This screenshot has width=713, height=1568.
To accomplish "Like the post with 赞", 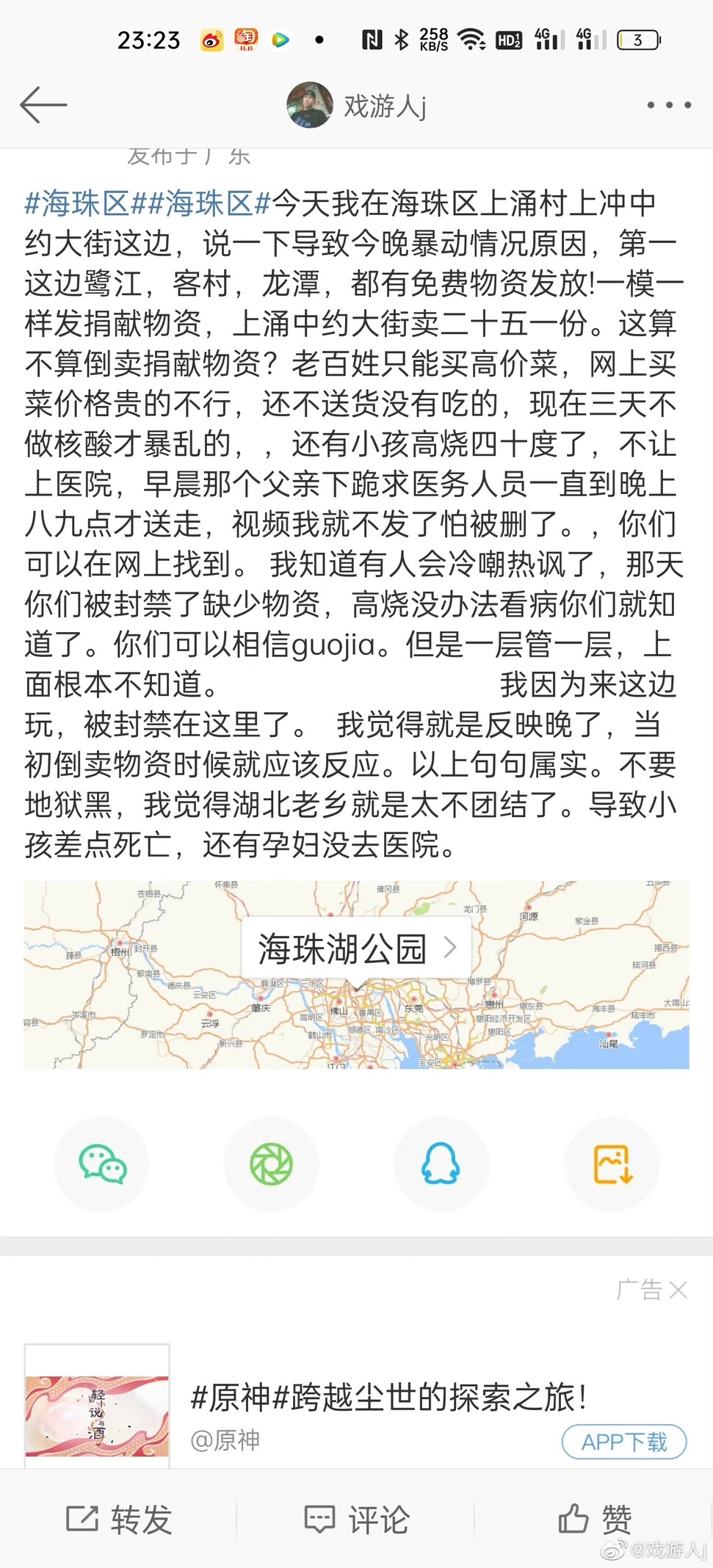I will pyautogui.click(x=595, y=1518).
